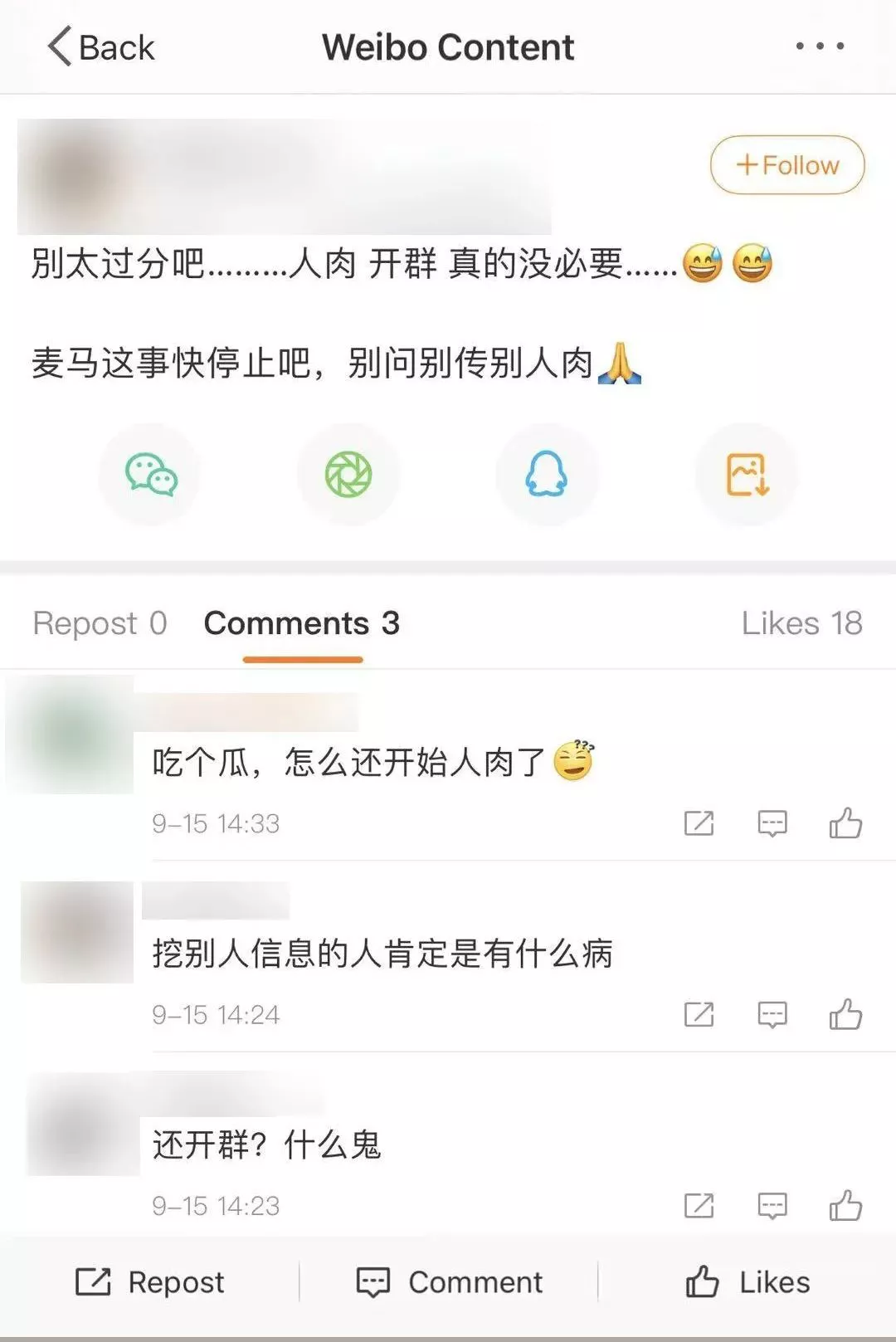
Task: Like the comment posted at 14:23
Action: [x=845, y=1205]
